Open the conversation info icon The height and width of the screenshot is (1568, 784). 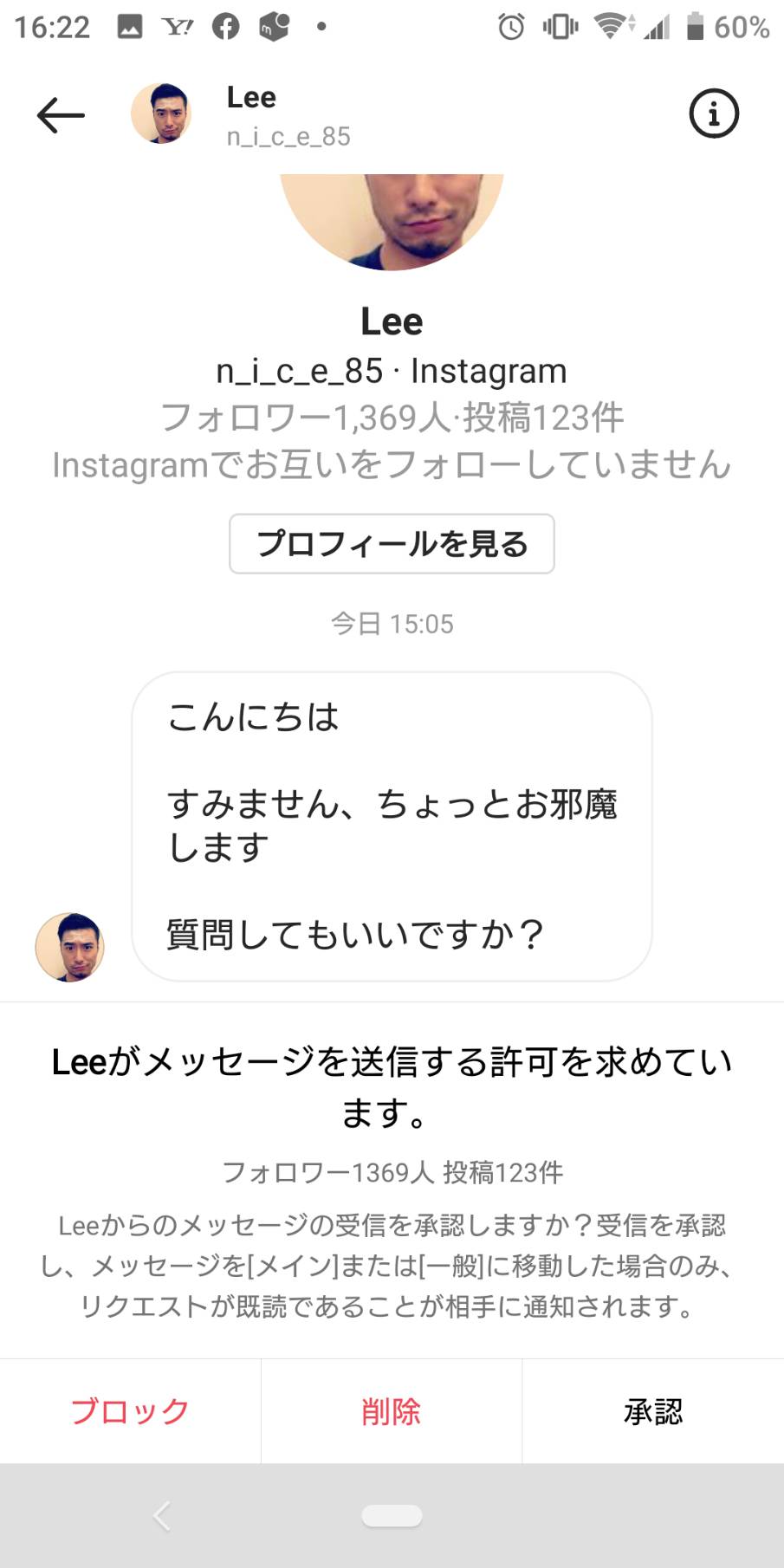coord(714,113)
